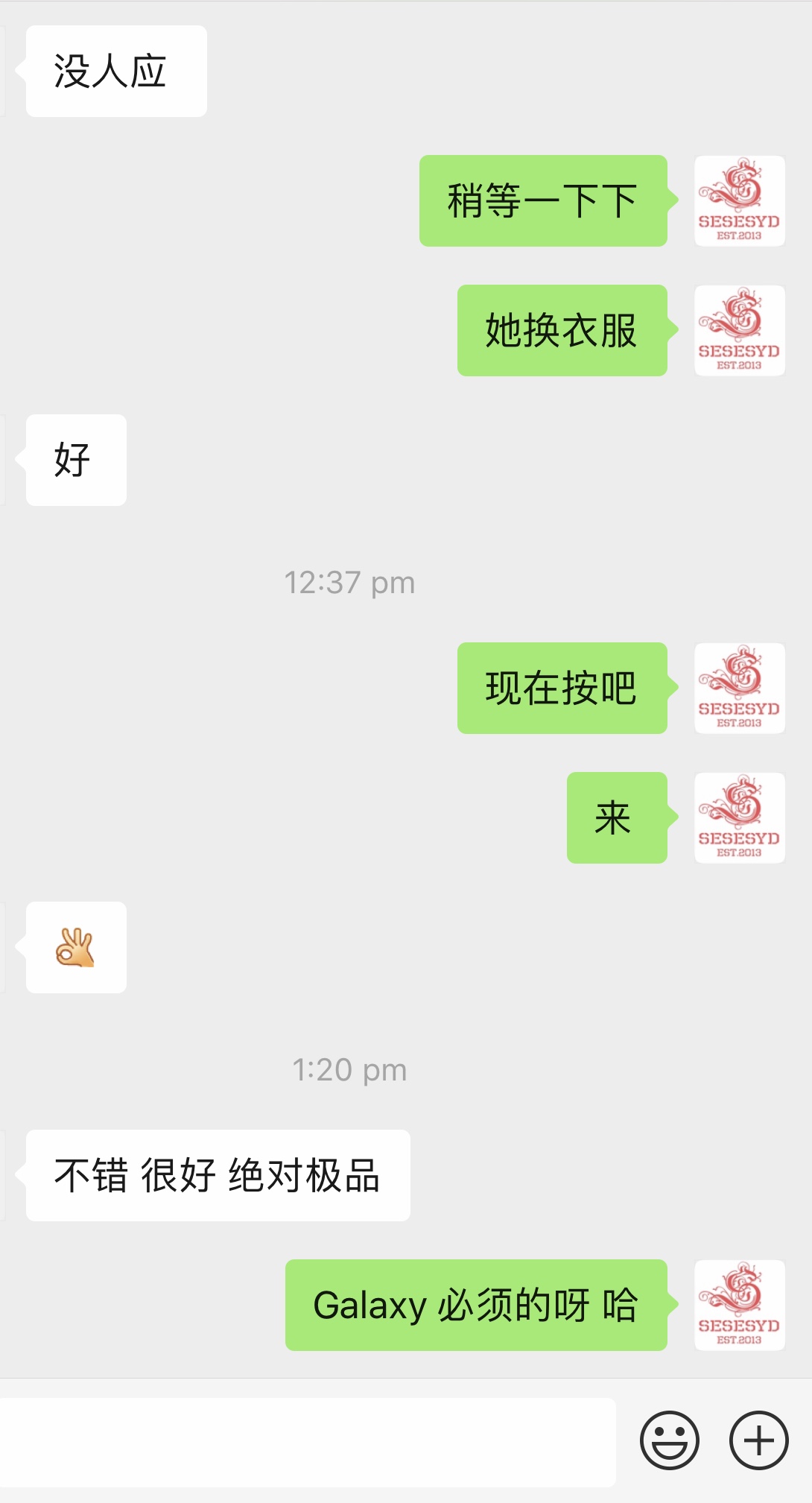
Task: Open sender avatar beside "现在按吧"
Action: pos(739,689)
